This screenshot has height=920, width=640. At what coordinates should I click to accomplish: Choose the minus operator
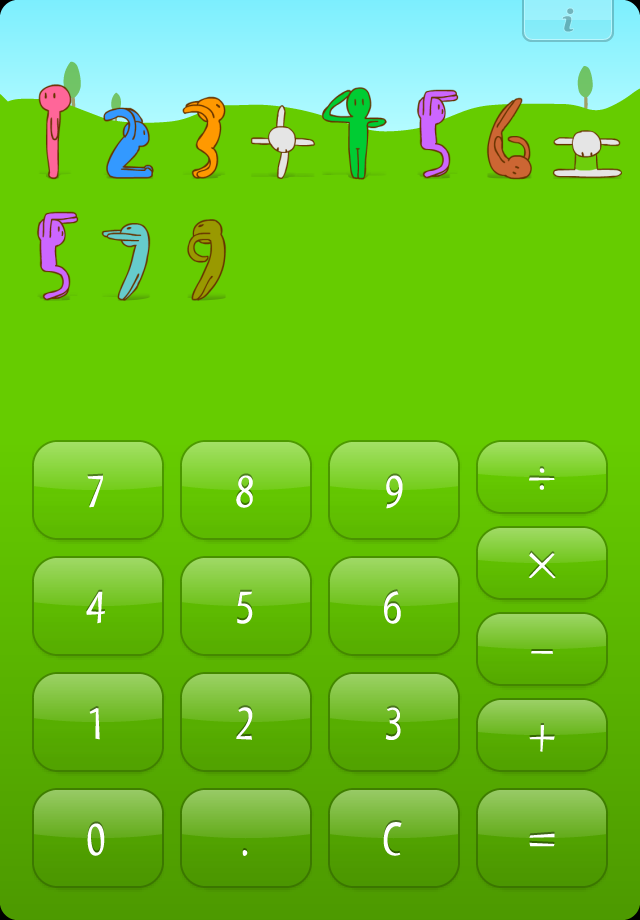click(x=542, y=649)
